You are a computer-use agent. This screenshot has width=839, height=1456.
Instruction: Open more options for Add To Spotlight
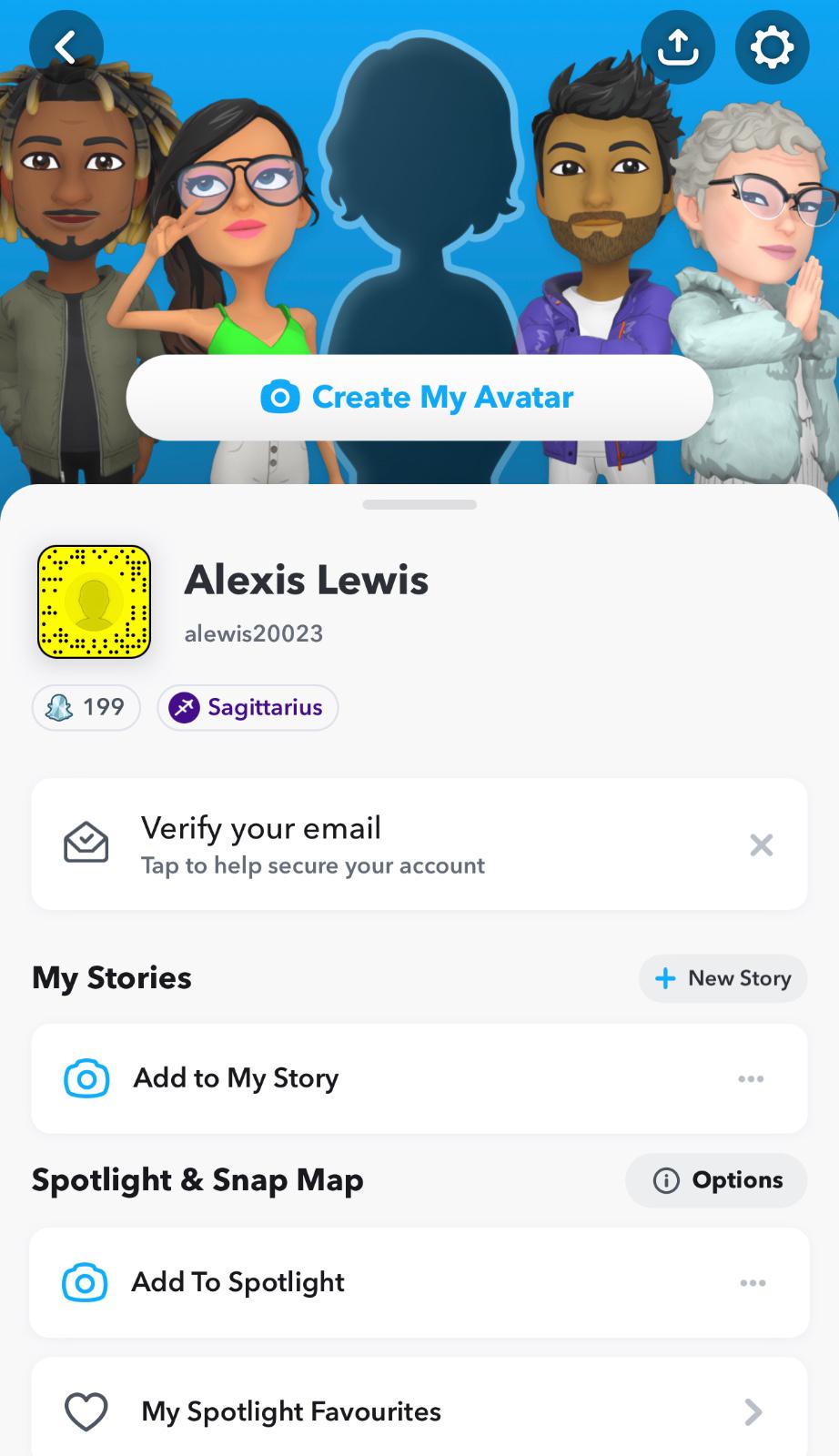753,1282
